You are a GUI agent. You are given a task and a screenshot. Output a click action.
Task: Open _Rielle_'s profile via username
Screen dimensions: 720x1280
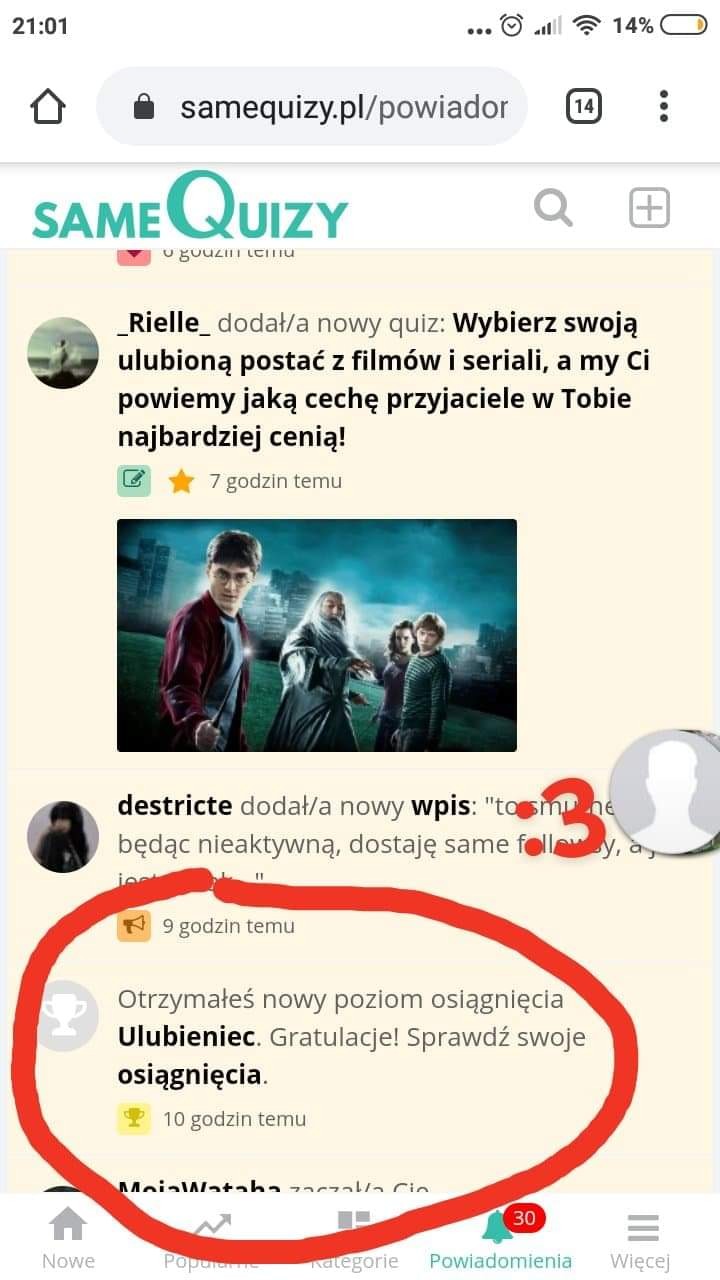pos(164,324)
